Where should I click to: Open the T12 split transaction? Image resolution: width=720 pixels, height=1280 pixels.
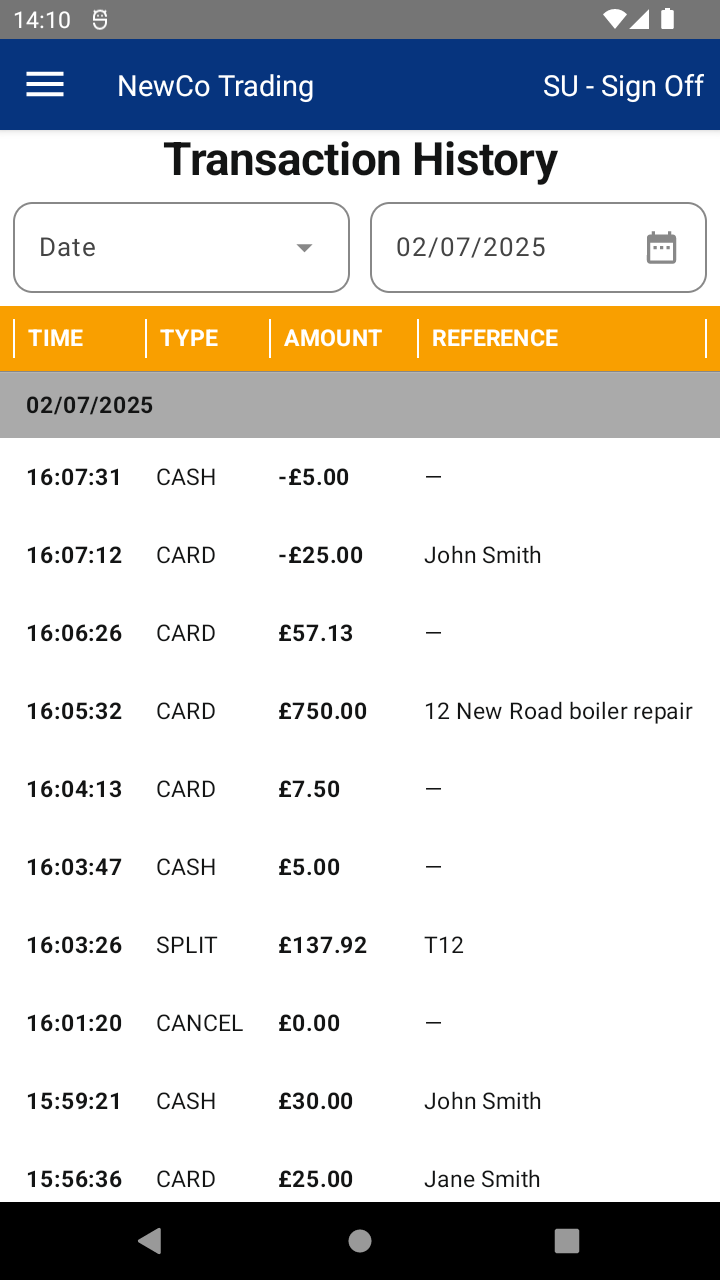coord(360,945)
